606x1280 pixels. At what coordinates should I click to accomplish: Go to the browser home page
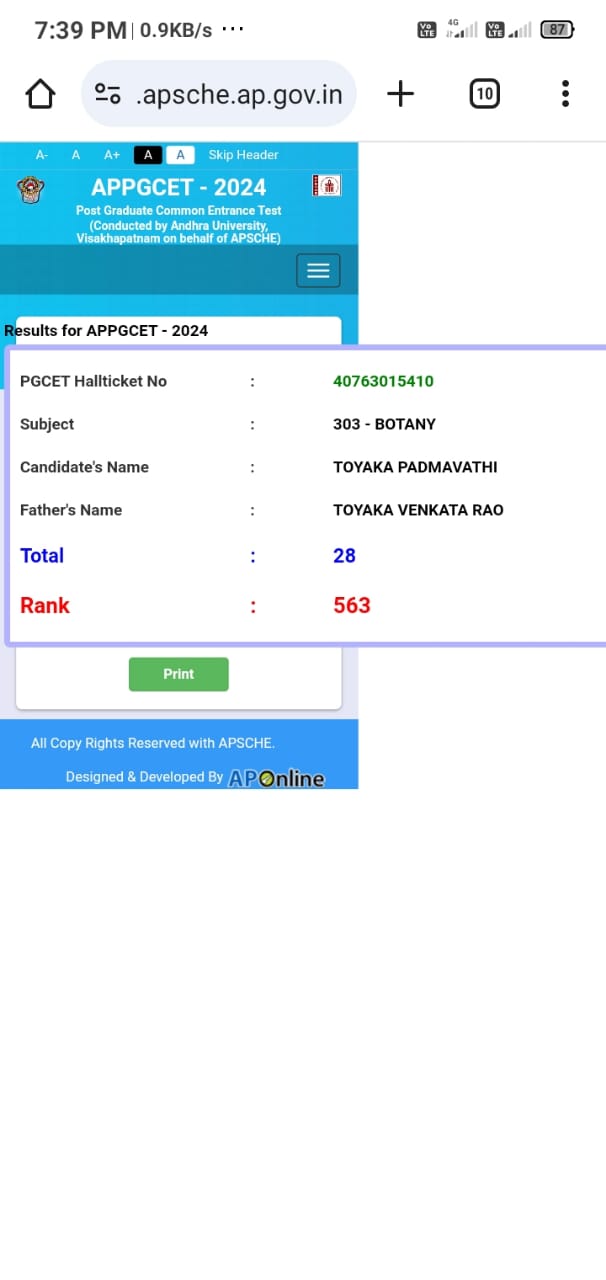click(40, 94)
